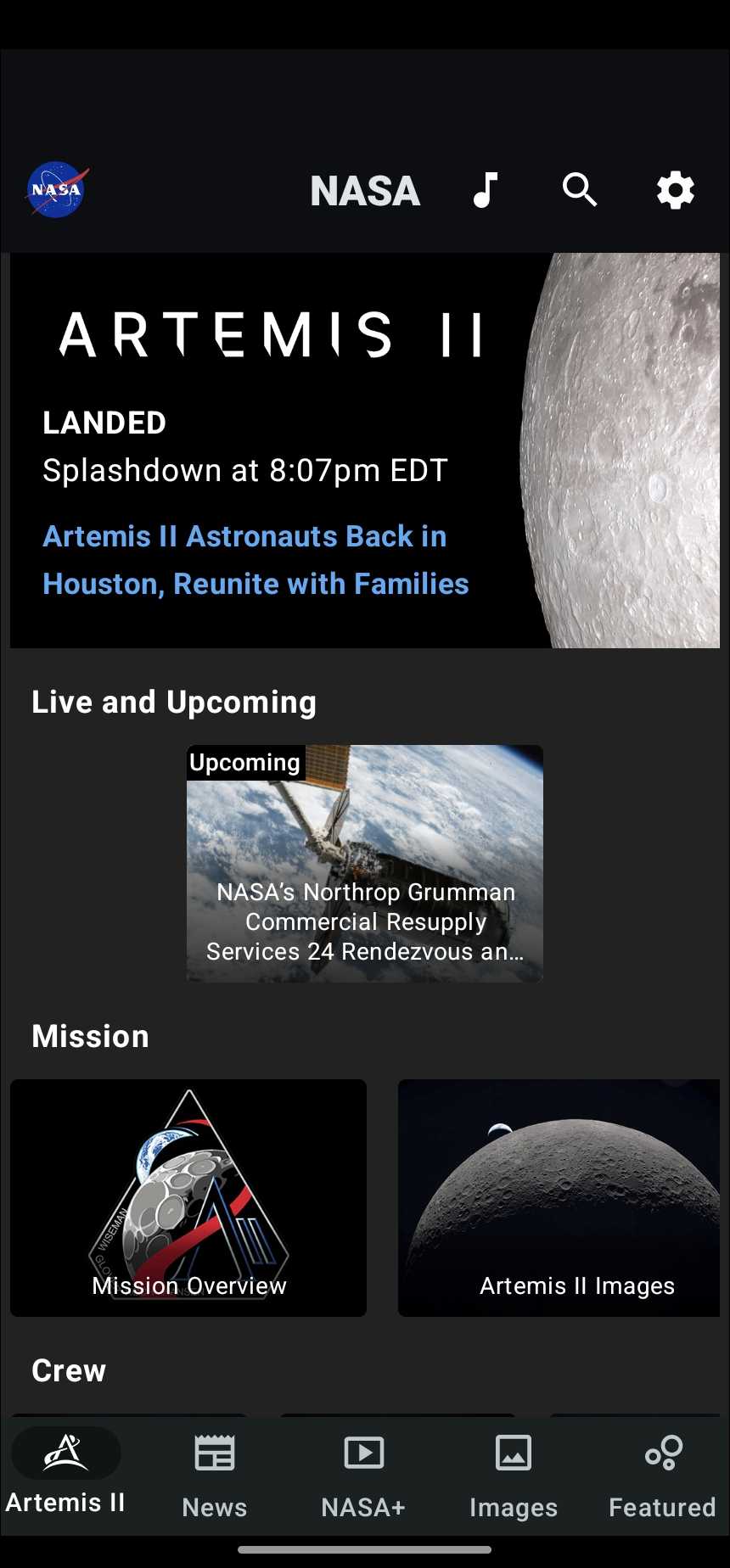Image resolution: width=730 pixels, height=1568 pixels.
Task: Switch to the News tab
Action: 215,1475
